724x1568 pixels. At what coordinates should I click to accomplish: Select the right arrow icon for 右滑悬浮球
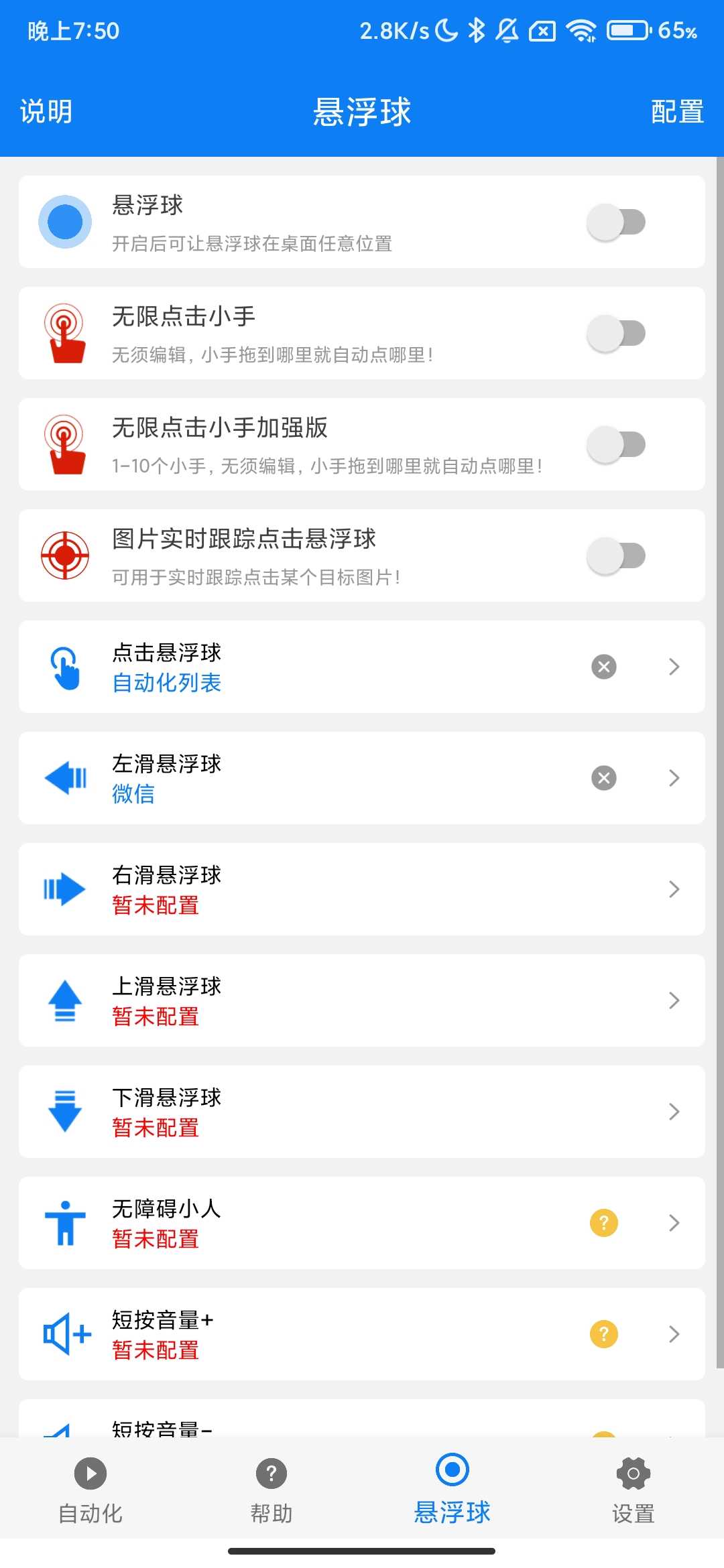(x=65, y=889)
